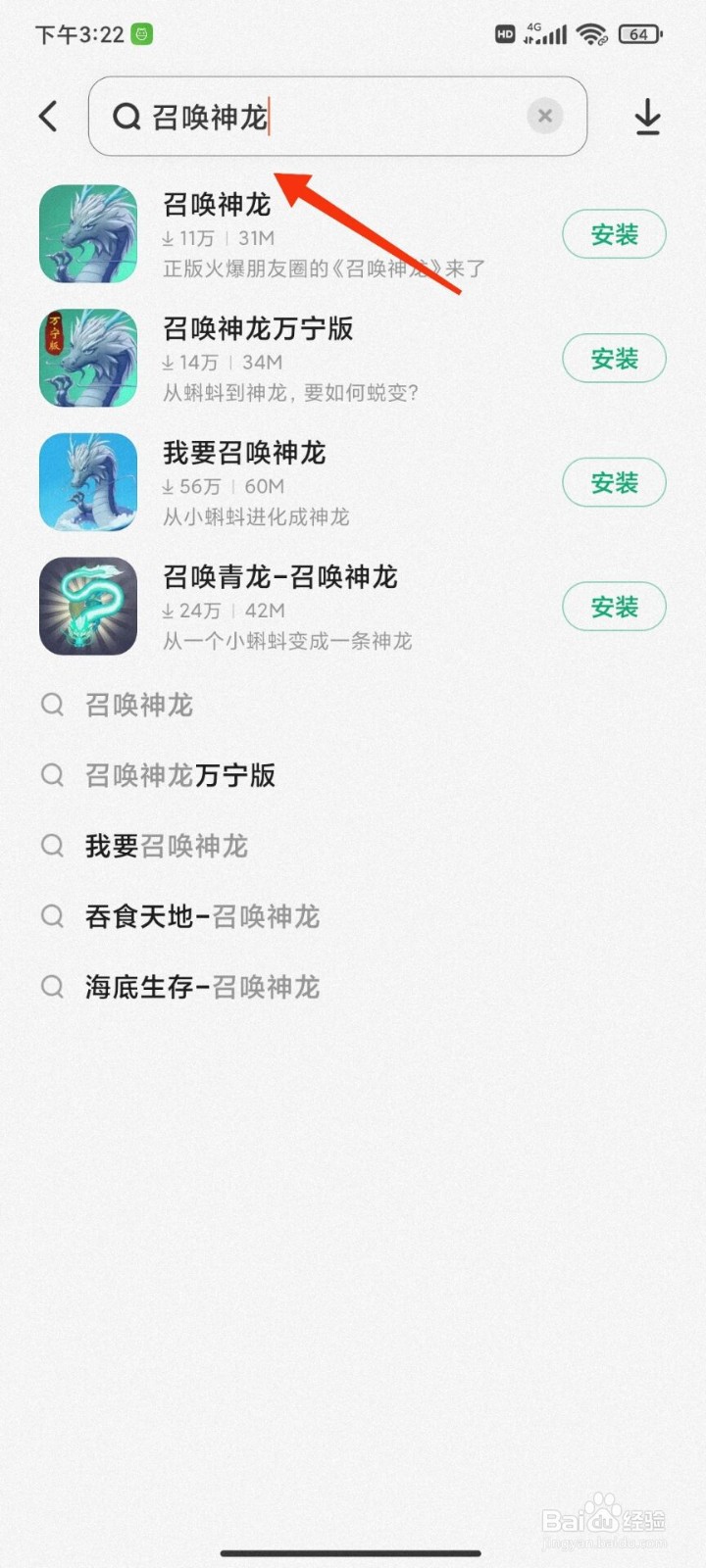
Task: Tap the 召唤神龙 app icon thumbnail
Action: tap(87, 233)
